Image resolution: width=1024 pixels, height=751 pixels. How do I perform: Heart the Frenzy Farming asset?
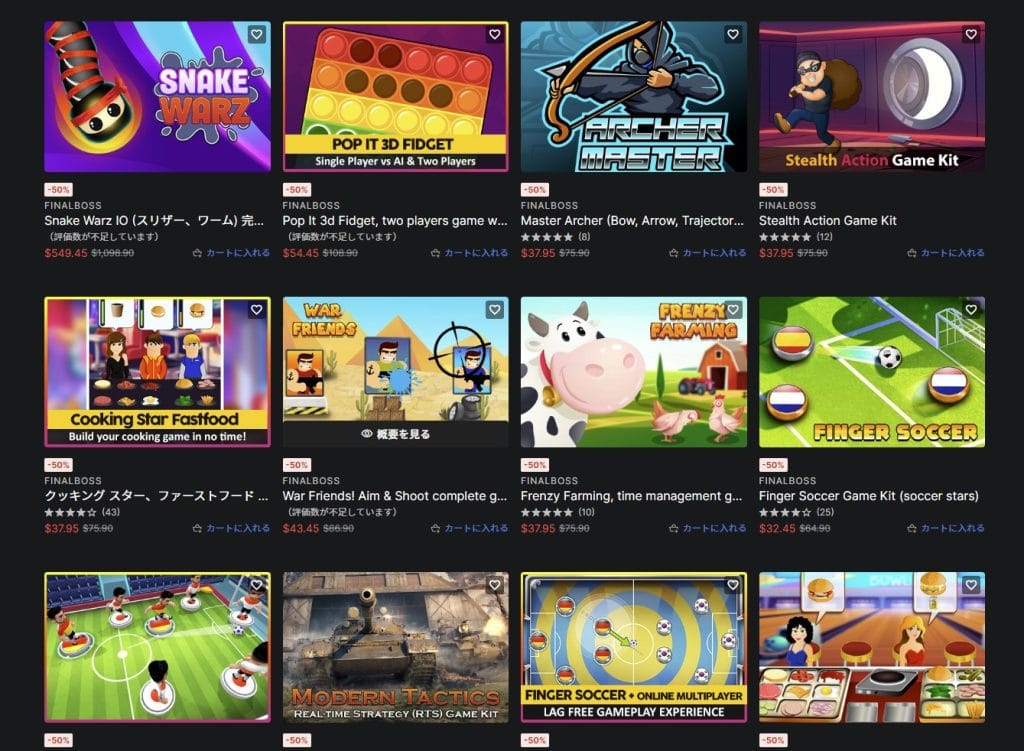click(733, 310)
